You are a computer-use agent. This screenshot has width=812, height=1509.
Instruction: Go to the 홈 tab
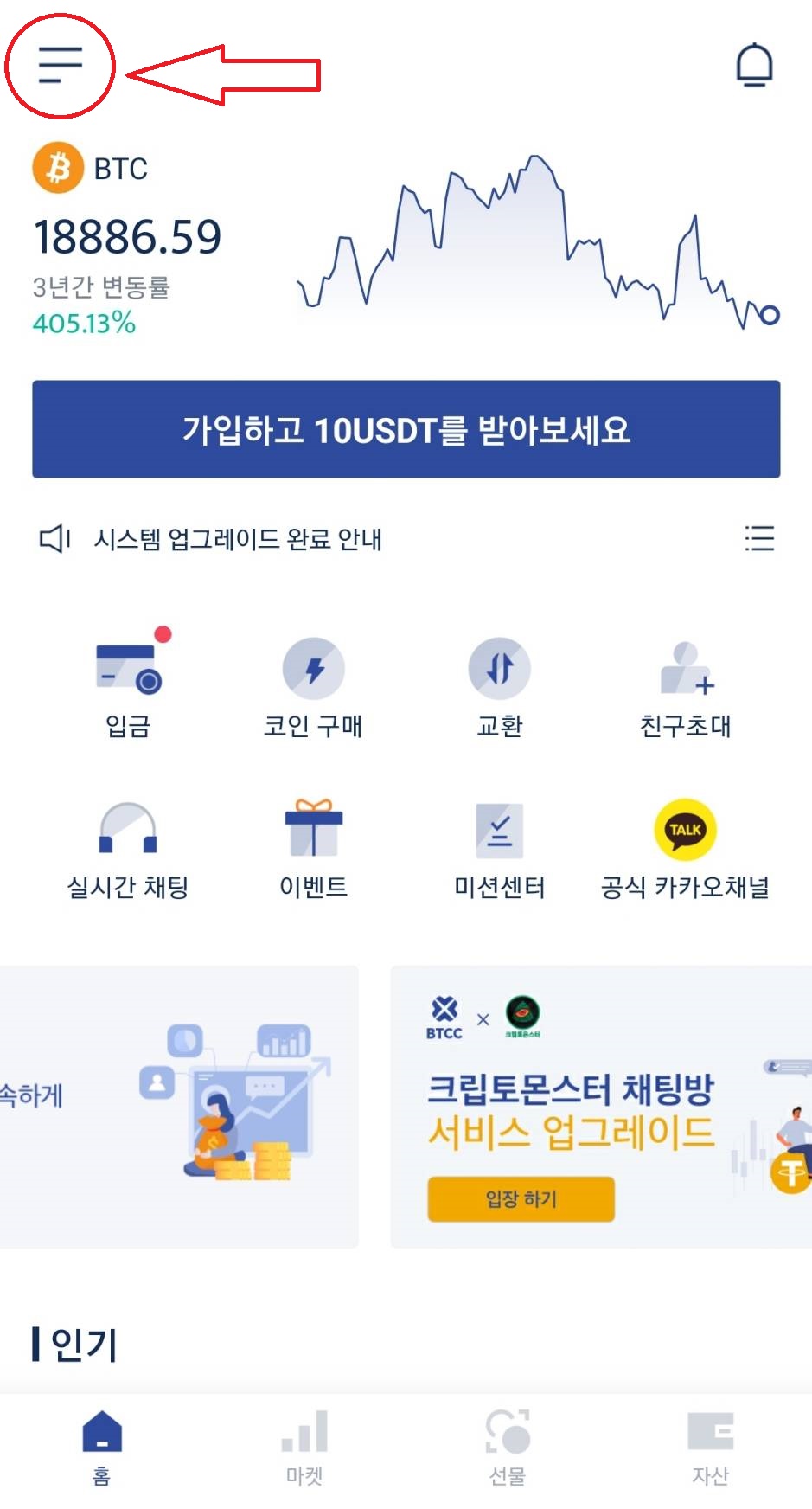[x=102, y=1447]
